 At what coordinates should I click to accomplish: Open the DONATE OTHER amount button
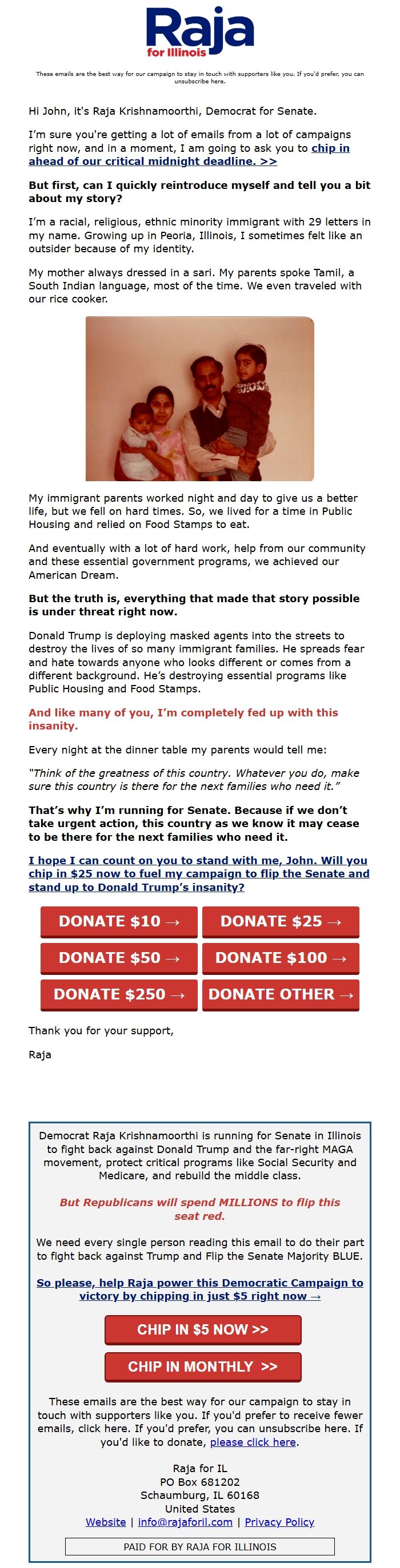281,994
